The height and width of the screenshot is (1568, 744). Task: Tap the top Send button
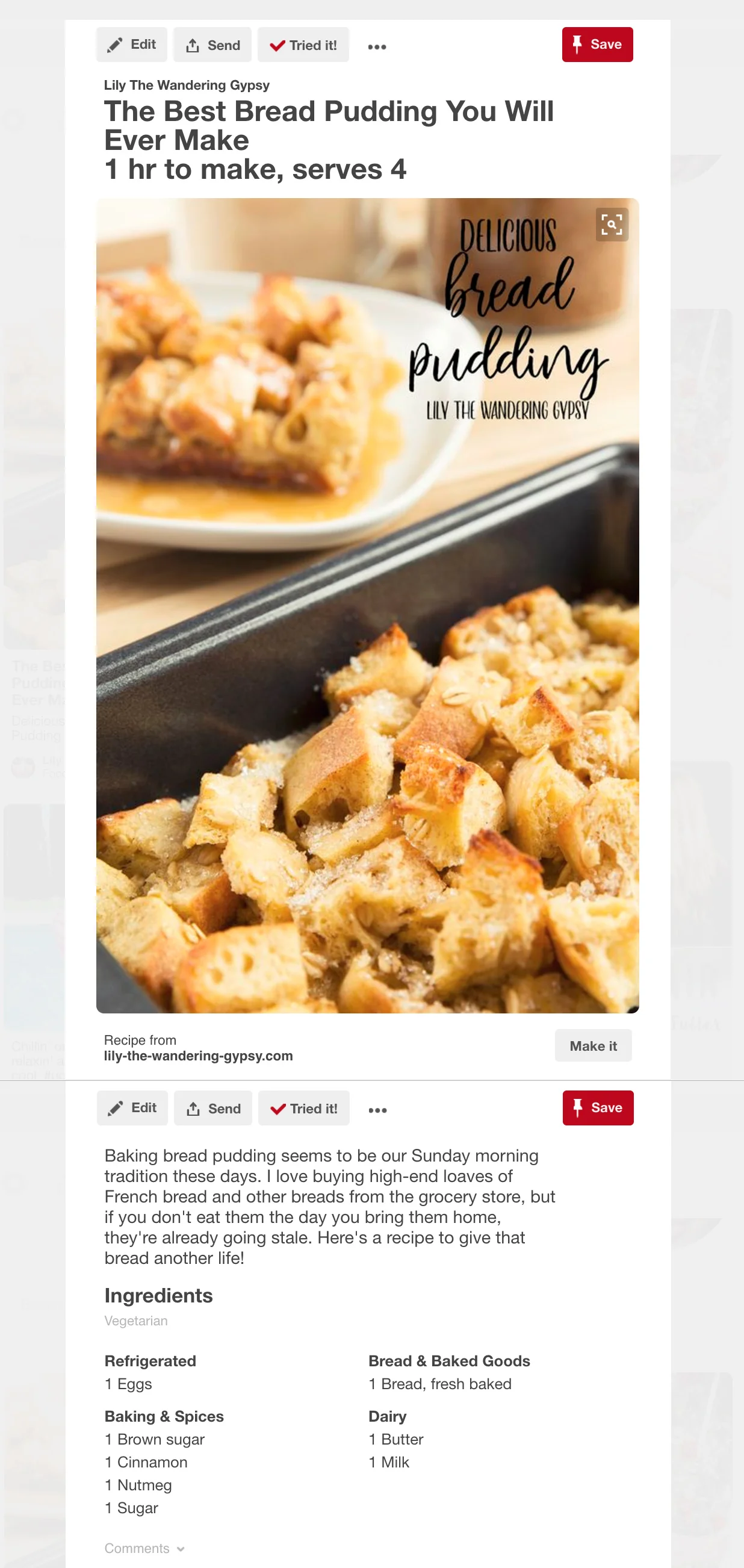(212, 45)
